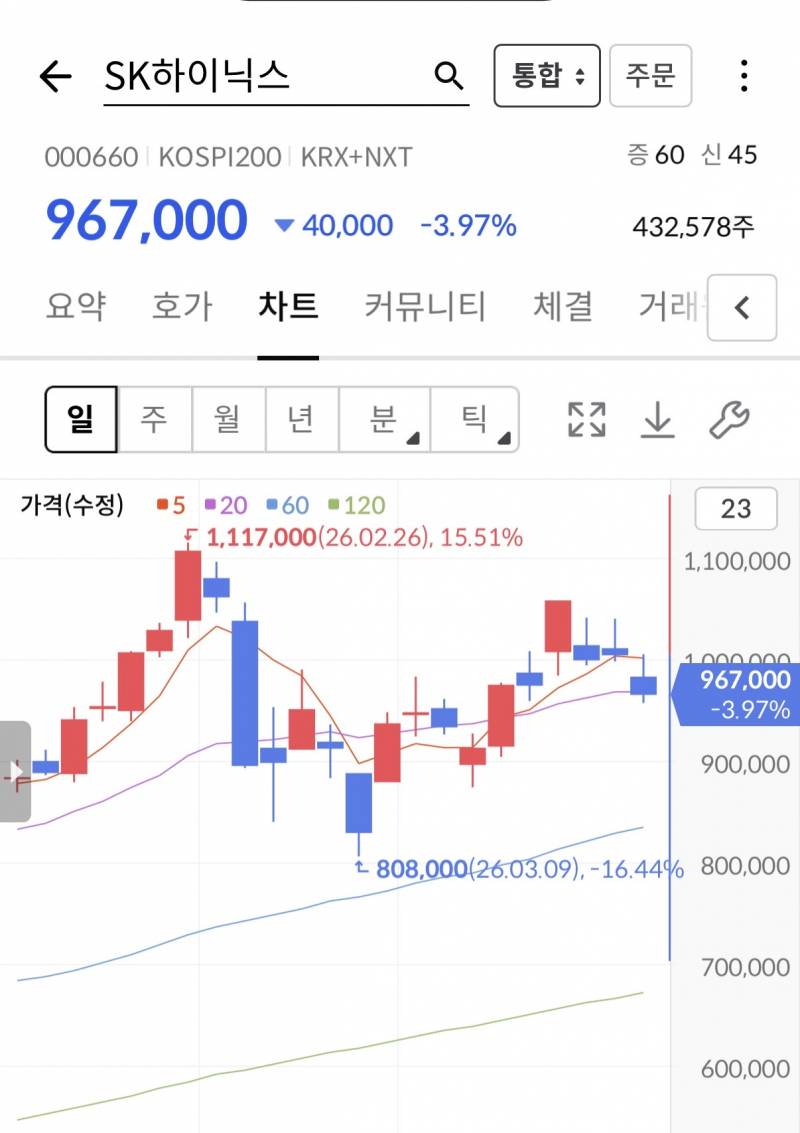Select the 주 weekly chart button
The height and width of the screenshot is (1133, 800).
click(154, 419)
